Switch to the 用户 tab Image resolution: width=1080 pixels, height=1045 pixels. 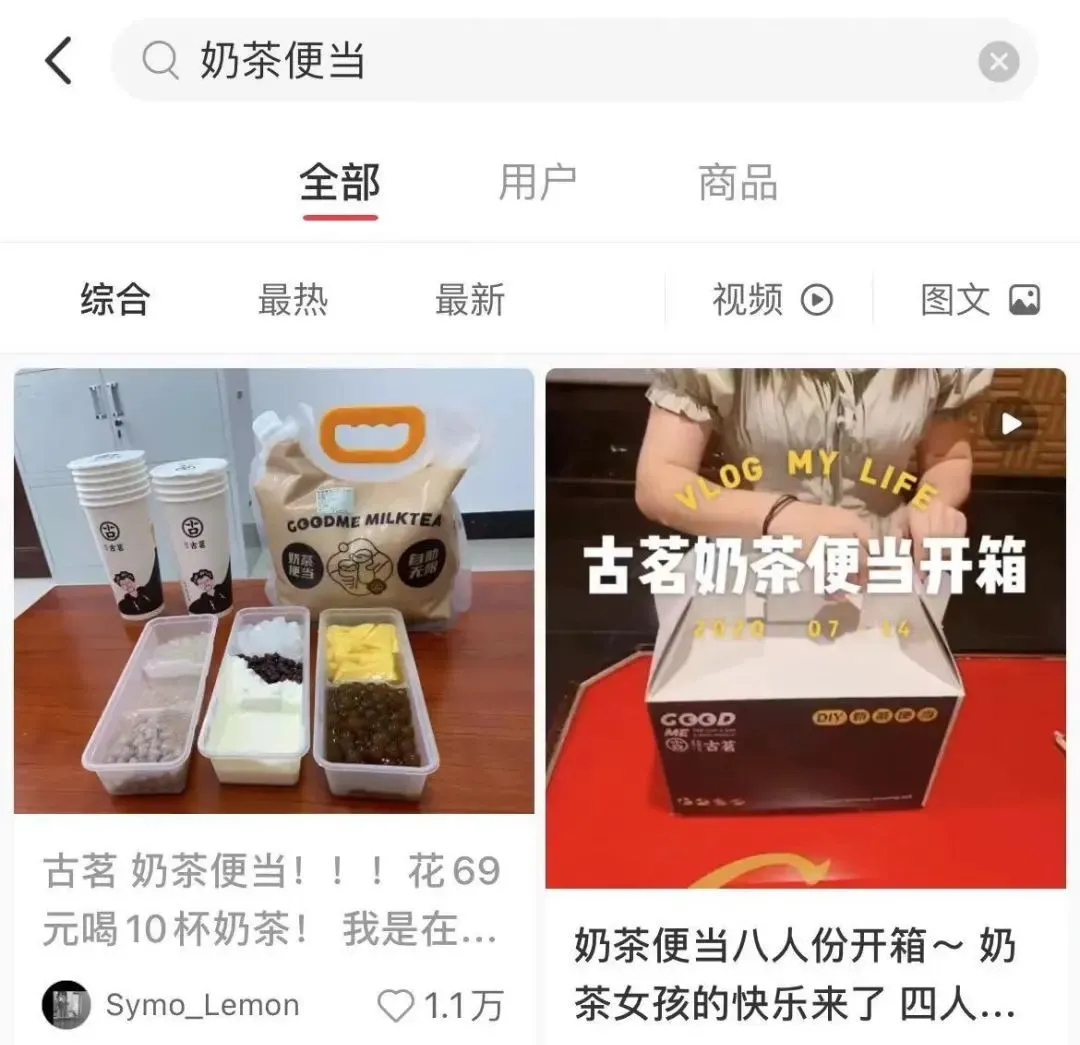(x=537, y=183)
